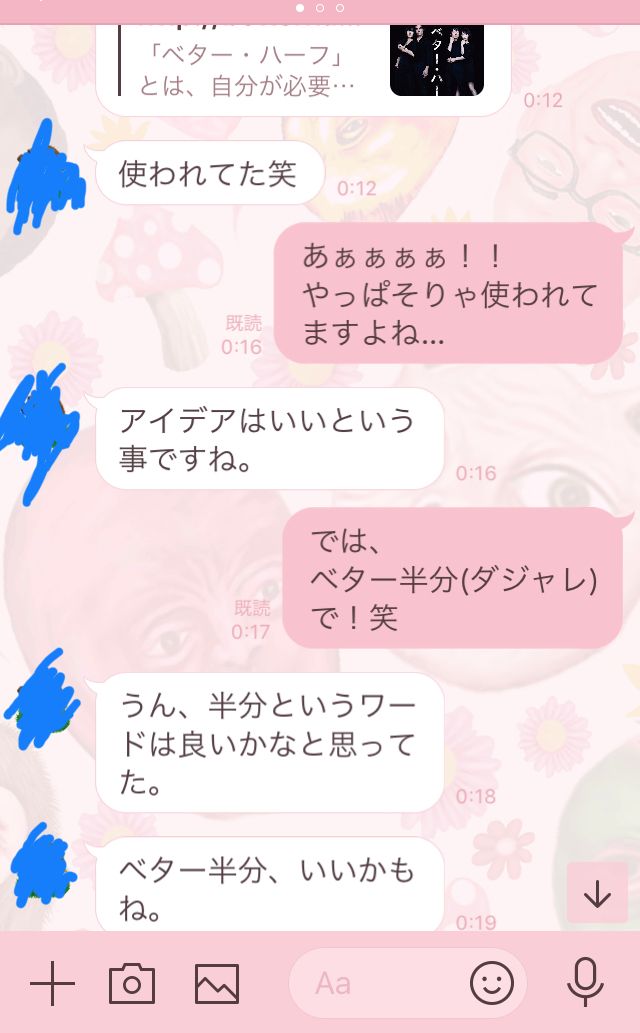Open sender's avatar beside 使われてた笑
This screenshot has height=1033, width=640.
click(43, 176)
